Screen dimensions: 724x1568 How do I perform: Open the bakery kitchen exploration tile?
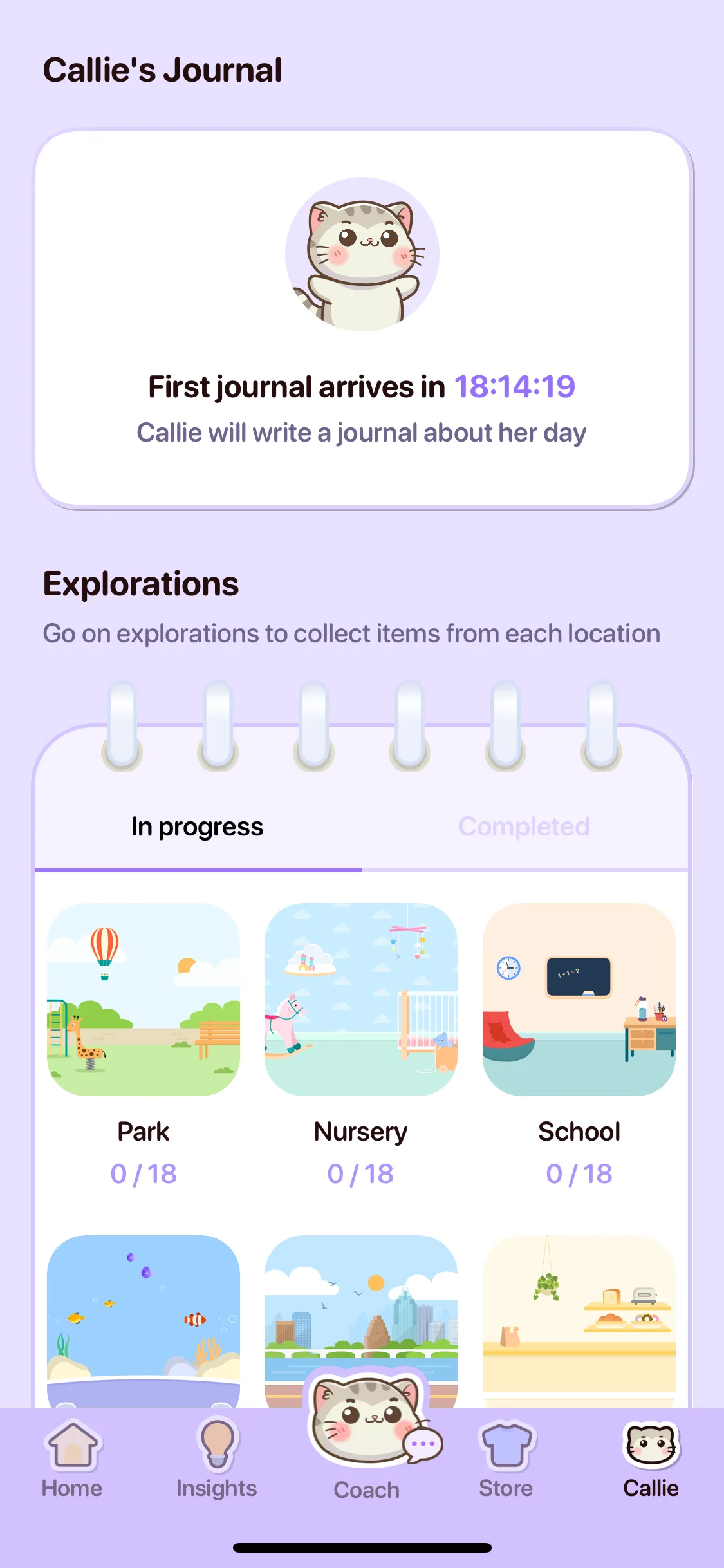tap(579, 1321)
